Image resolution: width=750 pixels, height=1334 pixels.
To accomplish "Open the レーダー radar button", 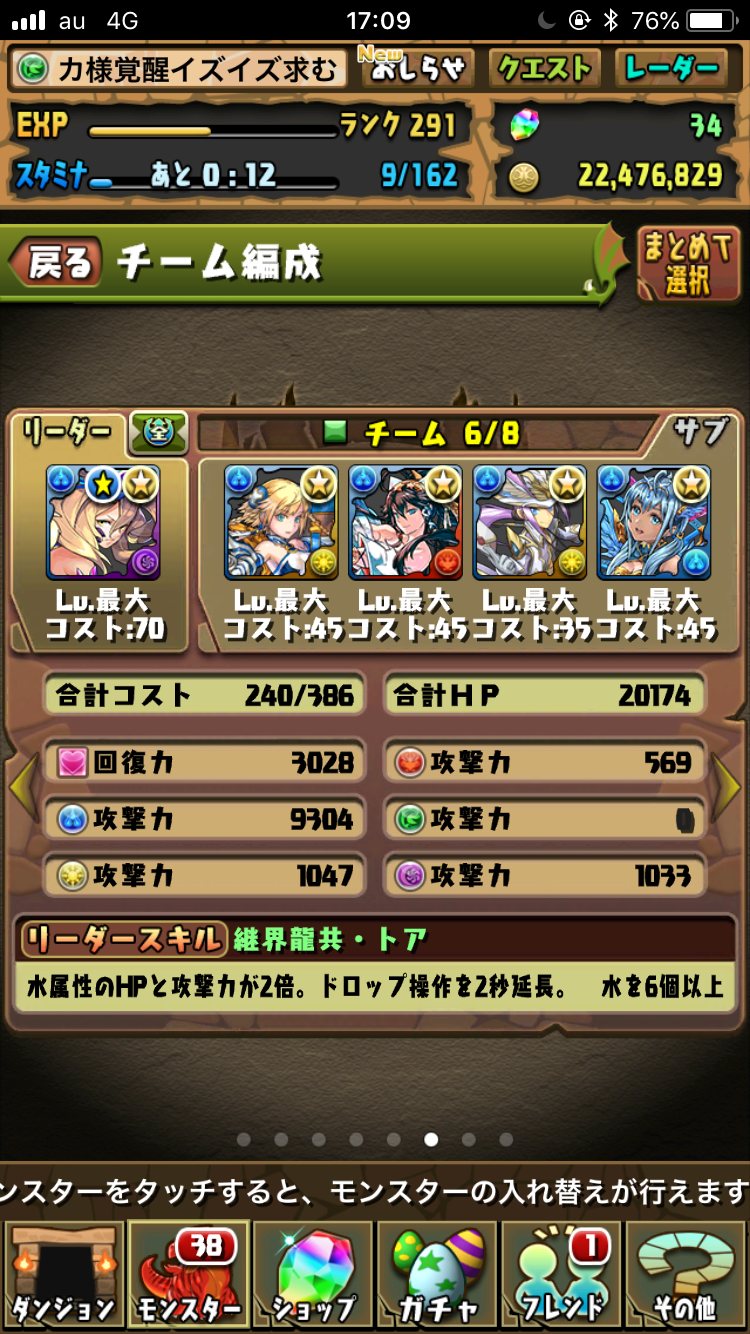I will click(x=671, y=69).
